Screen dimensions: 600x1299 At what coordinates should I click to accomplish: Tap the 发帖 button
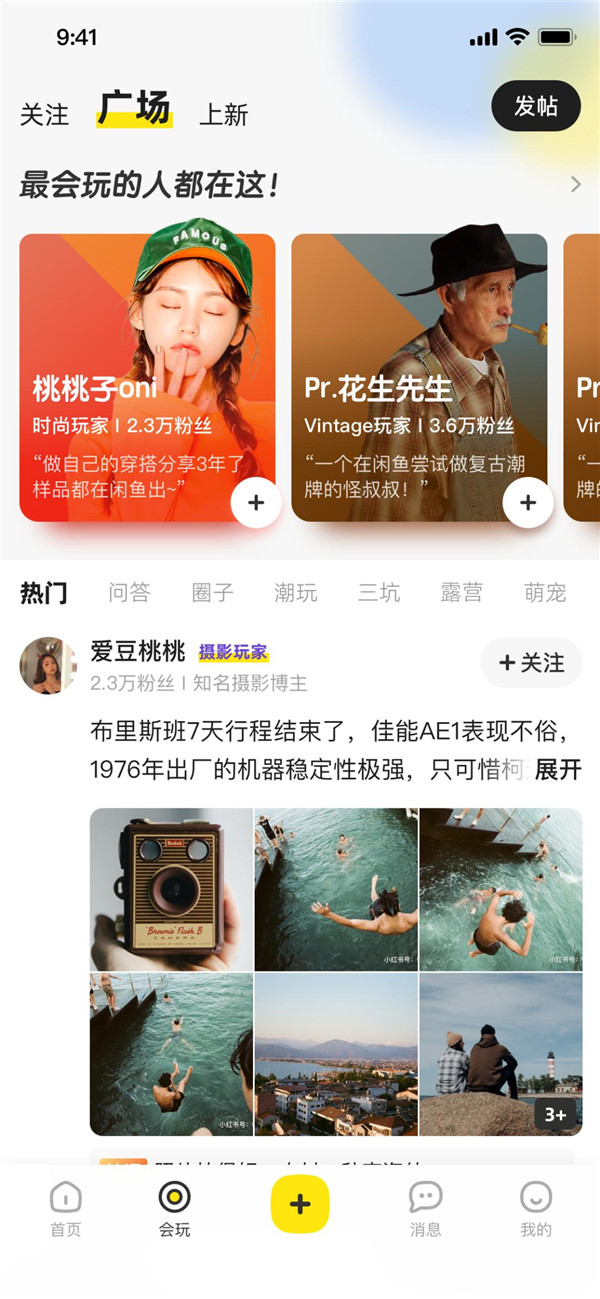tap(536, 106)
